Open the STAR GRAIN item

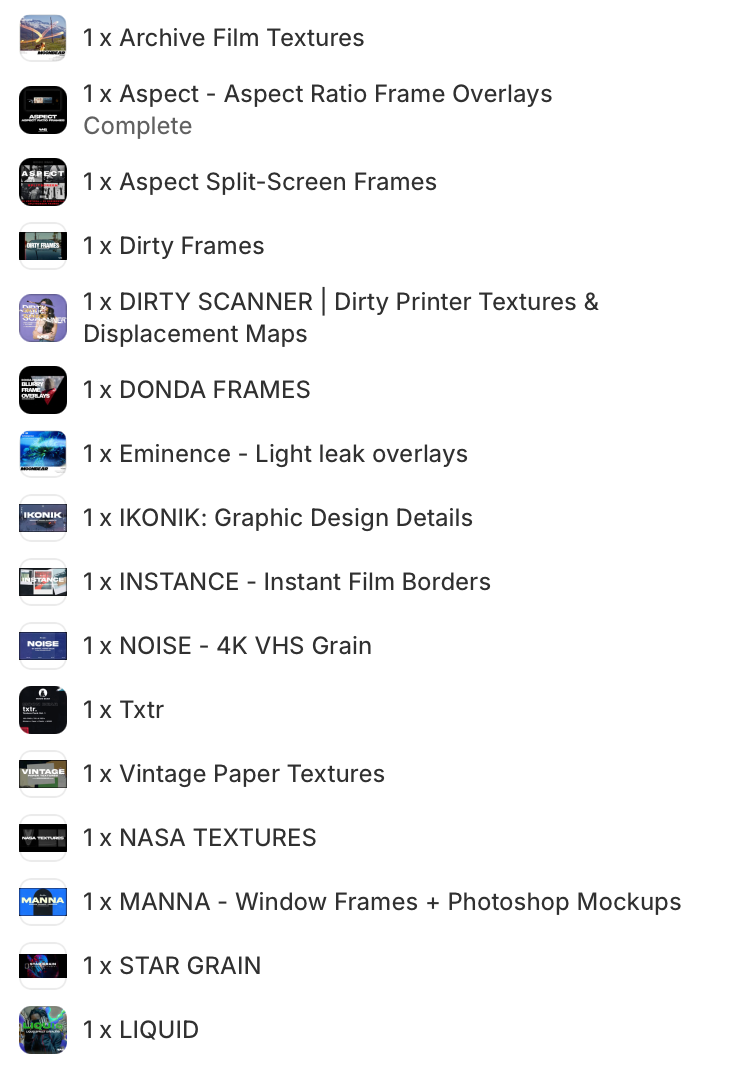click(x=171, y=966)
